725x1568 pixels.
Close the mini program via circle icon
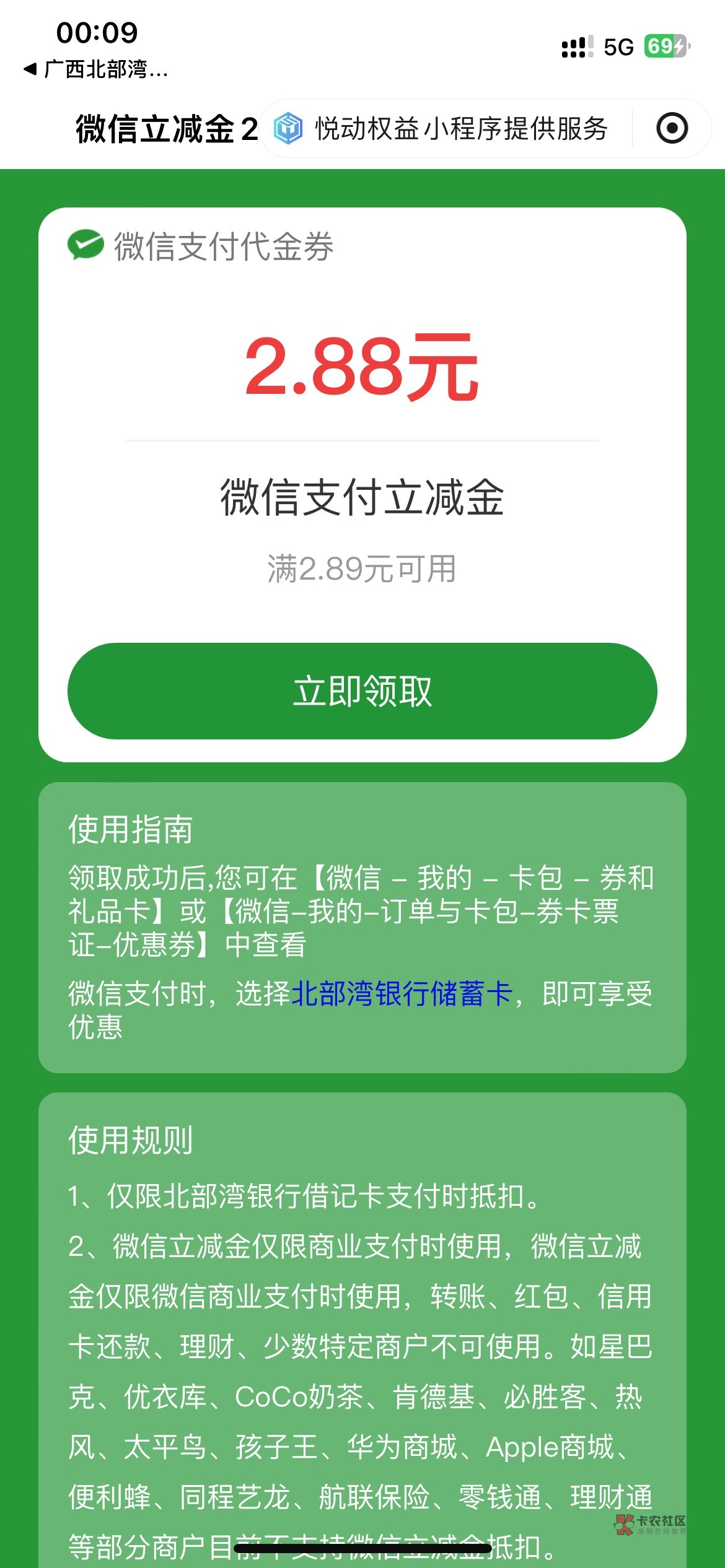pyautogui.click(x=672, y=128)
